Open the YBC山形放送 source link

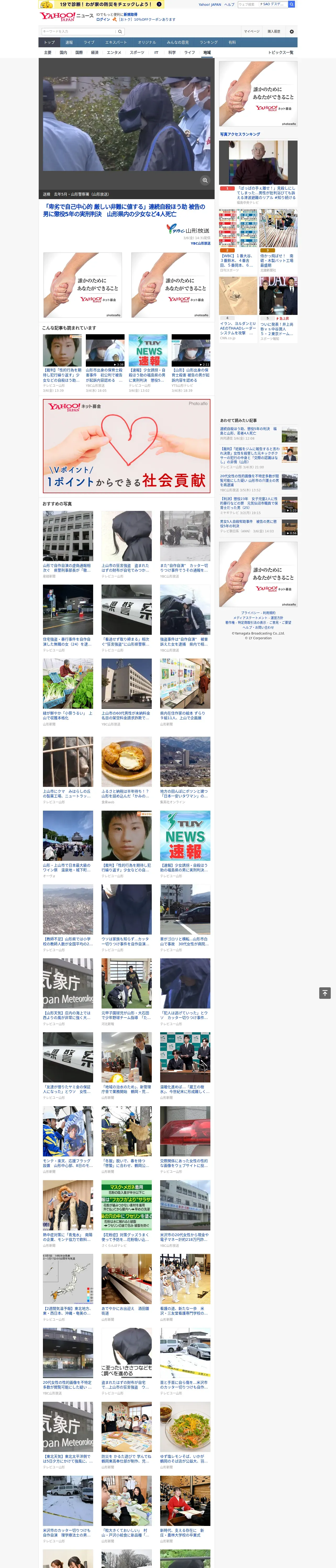(x=200, y=244)
